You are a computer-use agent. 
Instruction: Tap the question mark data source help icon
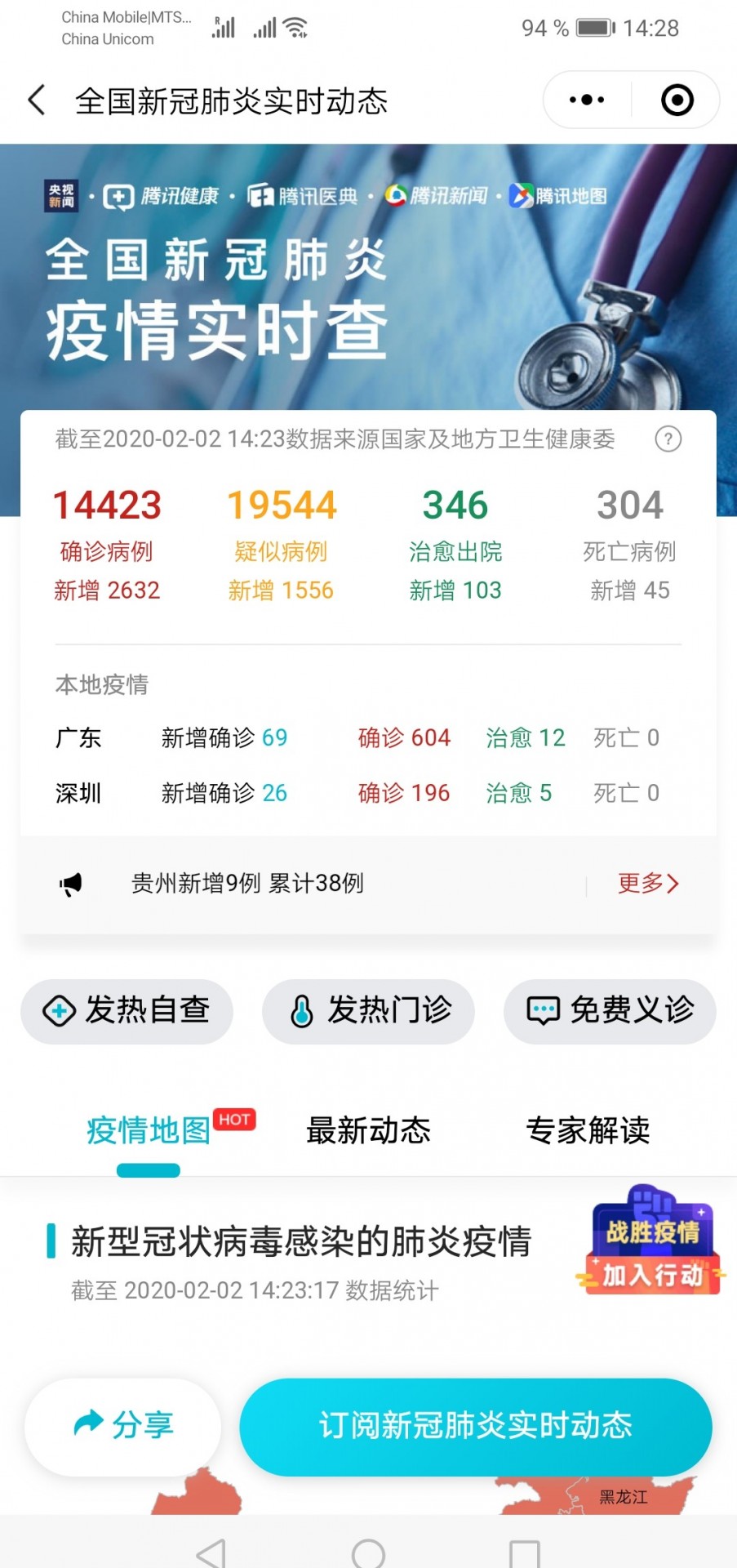click(x=668, y=439)
